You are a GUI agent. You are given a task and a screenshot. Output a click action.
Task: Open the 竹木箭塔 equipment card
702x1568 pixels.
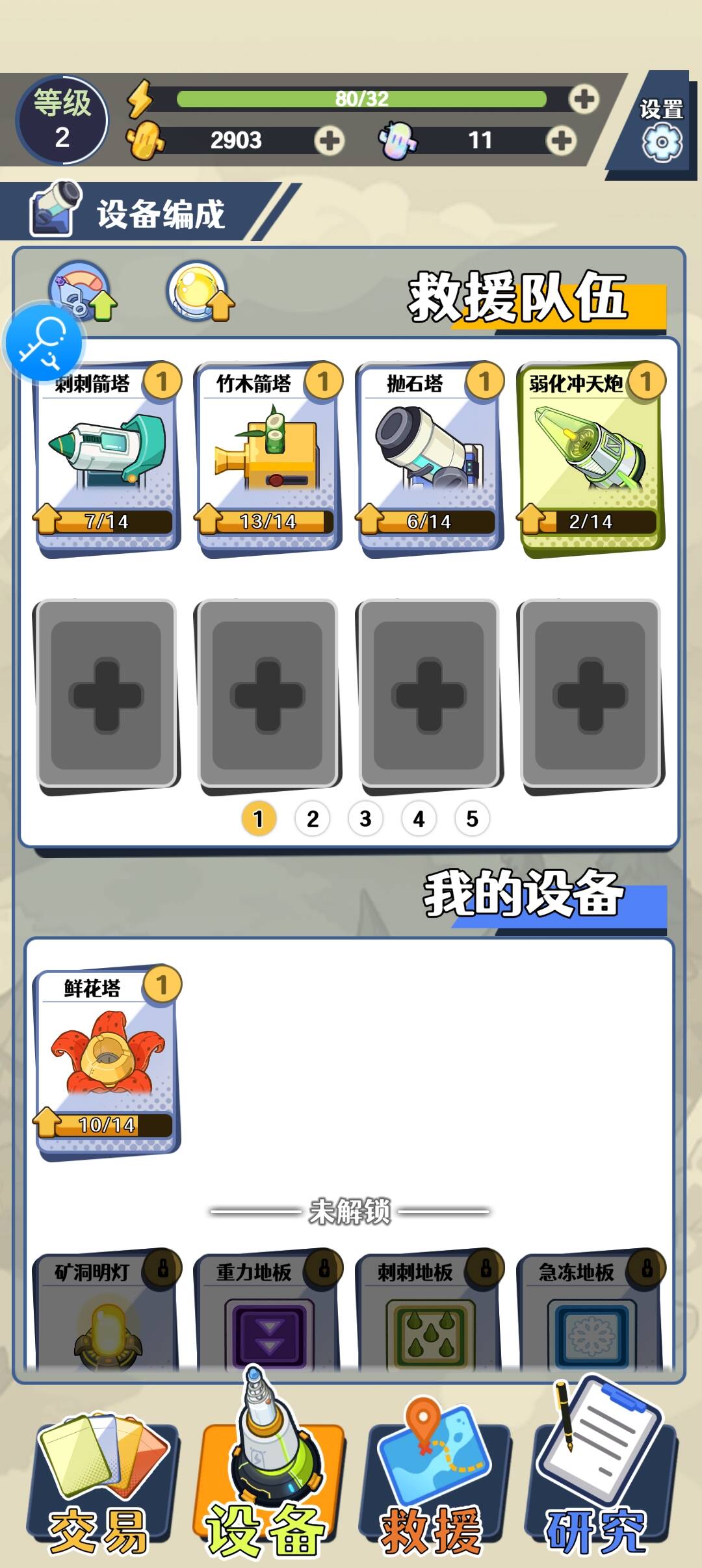268,458
